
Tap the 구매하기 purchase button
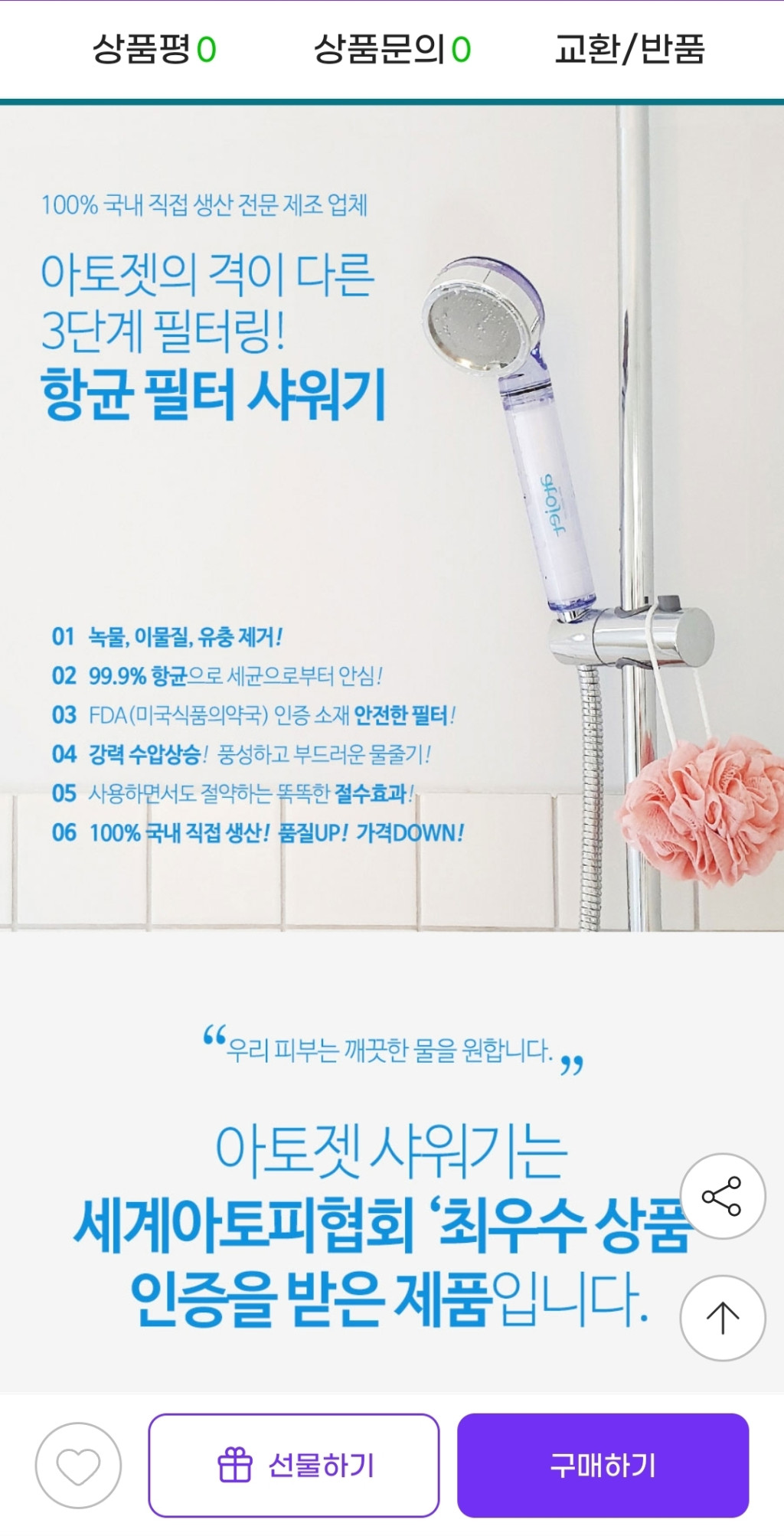[603, 1466]
